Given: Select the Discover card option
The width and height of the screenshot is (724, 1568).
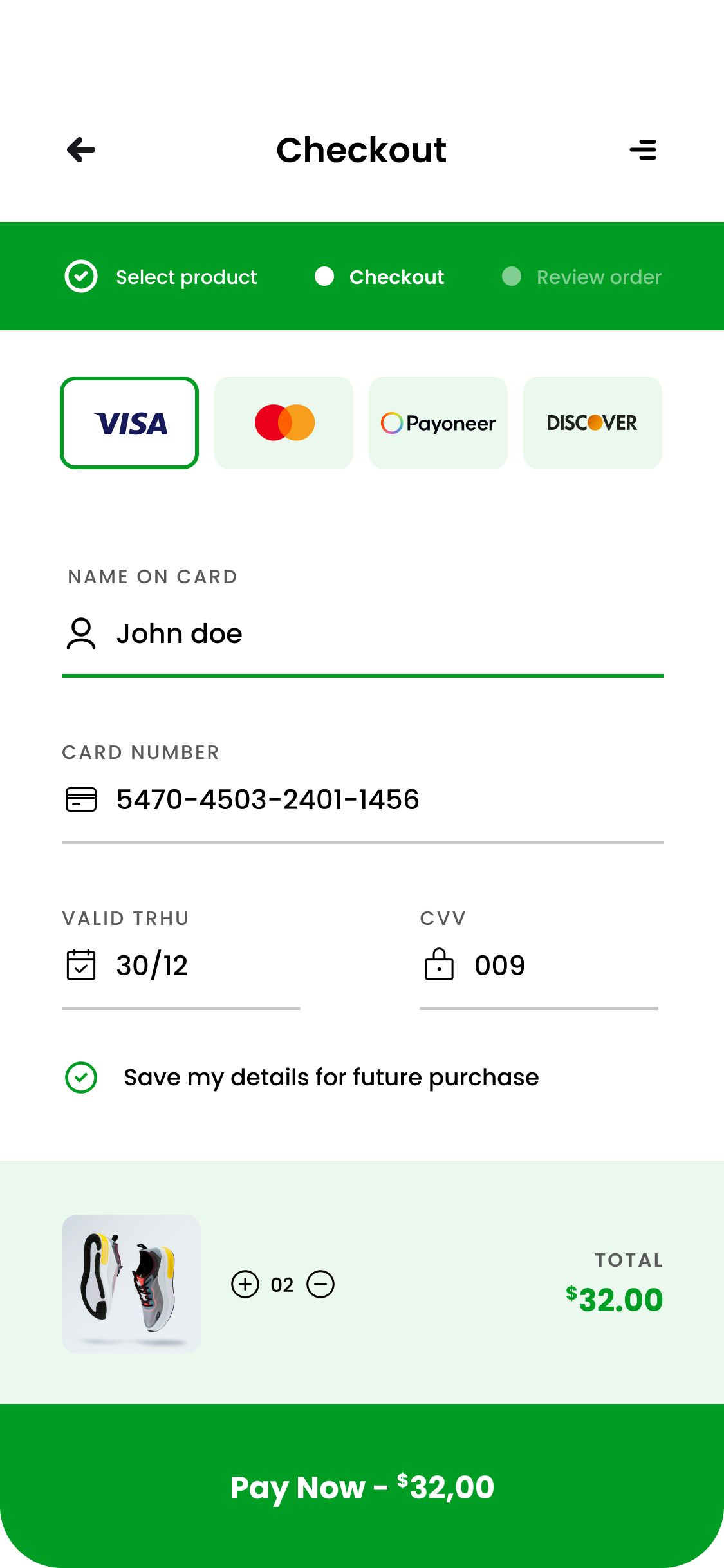Looking at the screenshot, I should 593,423.
